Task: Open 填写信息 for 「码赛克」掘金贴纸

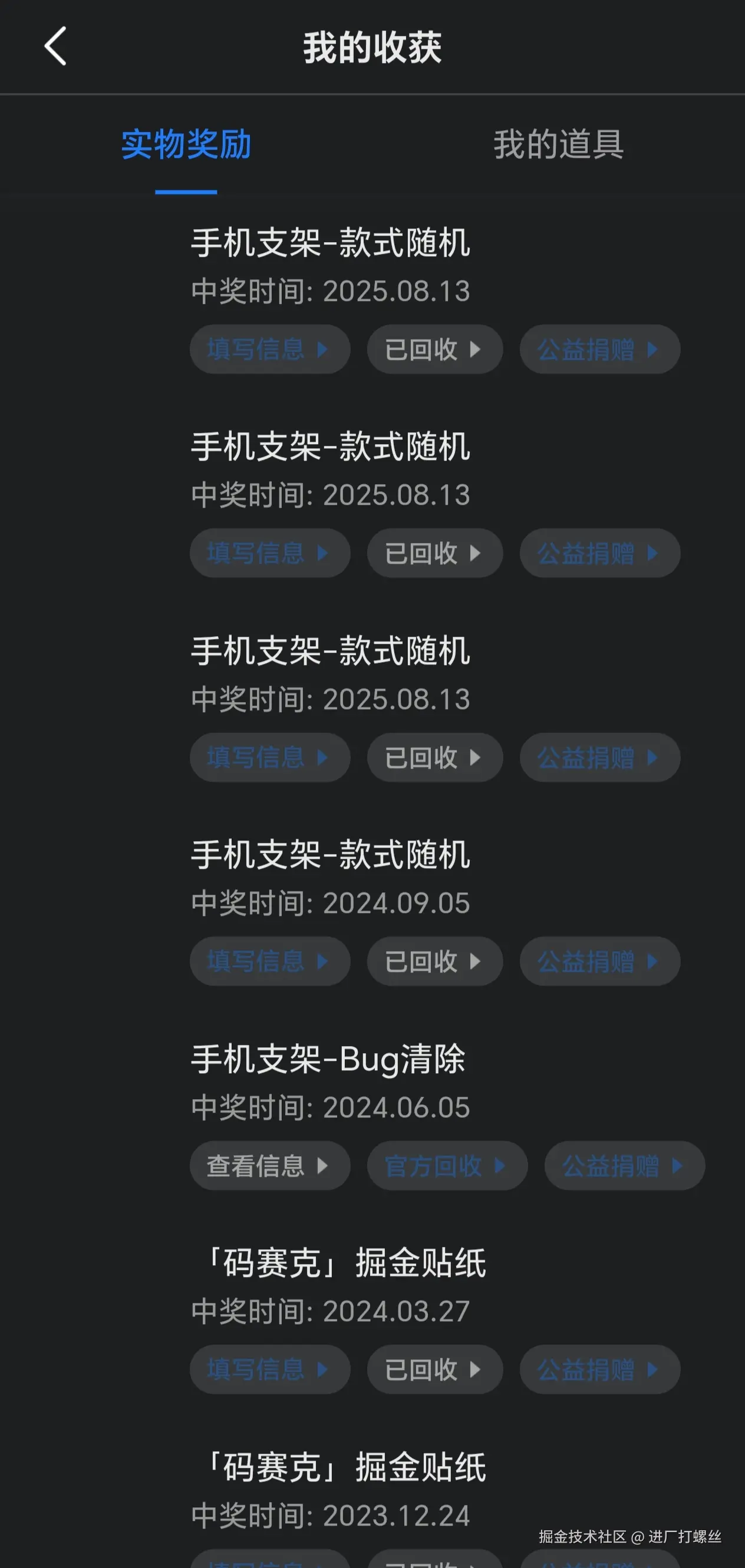Action: coord(269,1369)
